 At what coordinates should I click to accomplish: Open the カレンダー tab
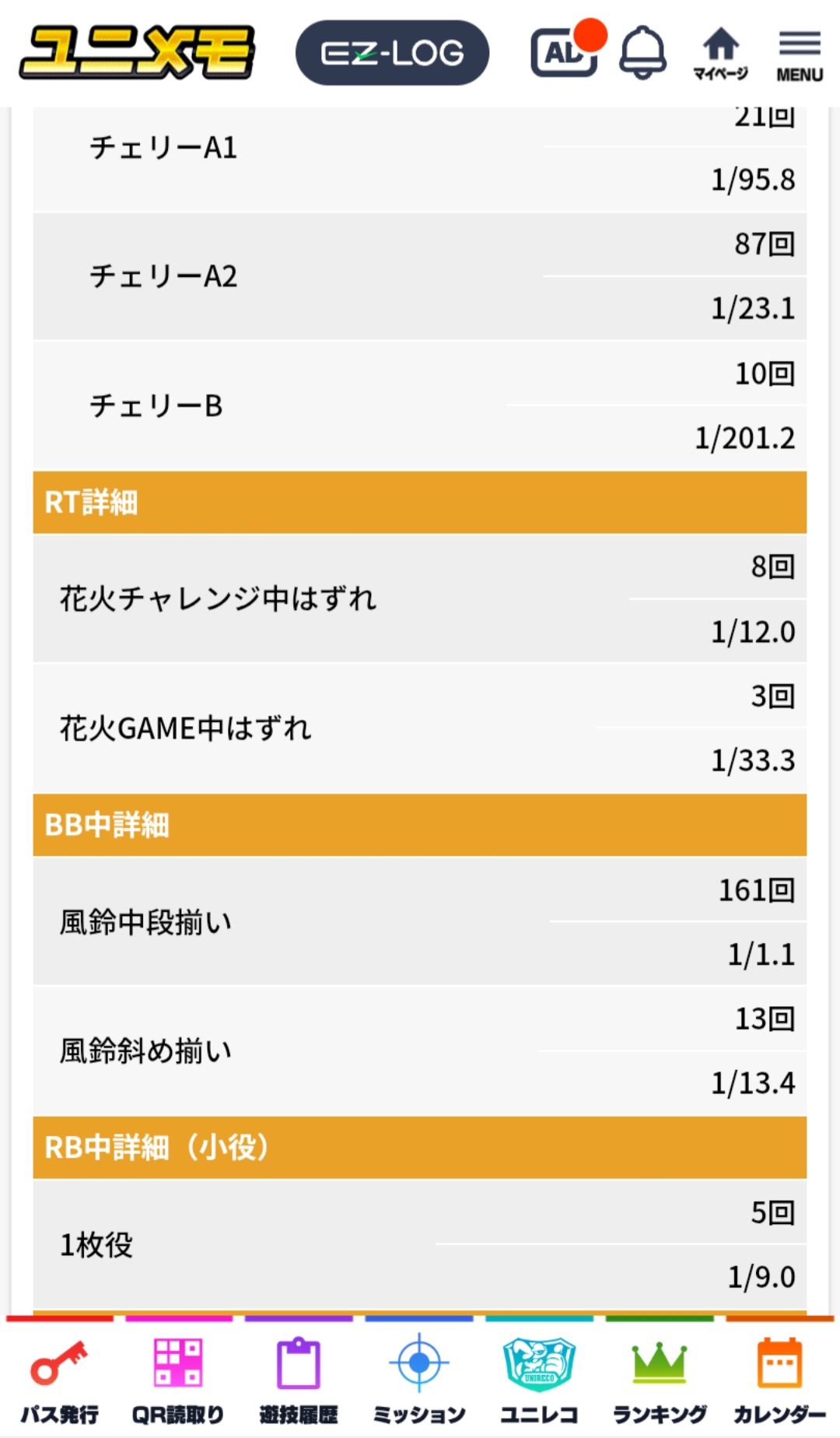pos(779,1381)
